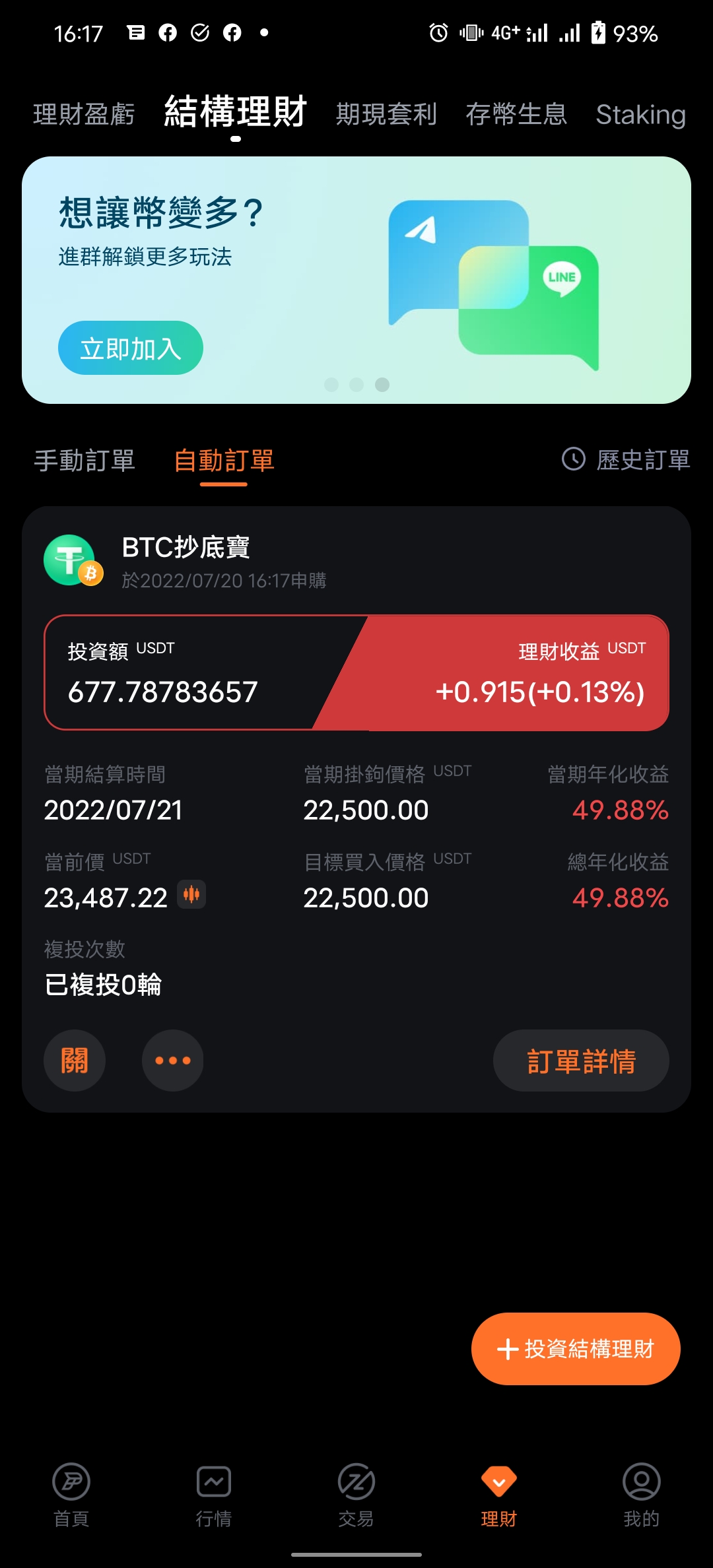713x1568 pixels.
Task: Open the candlestick chart icon beside 當前價
Action: (191, 895)
